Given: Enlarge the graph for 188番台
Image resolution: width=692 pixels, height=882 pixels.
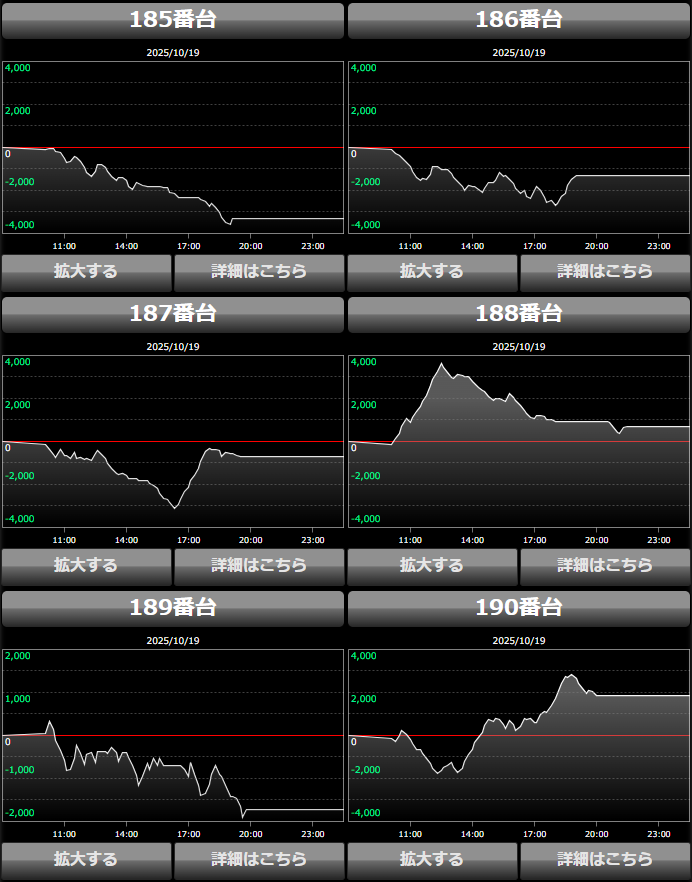Looking at the screenshot, I should 432,565.
